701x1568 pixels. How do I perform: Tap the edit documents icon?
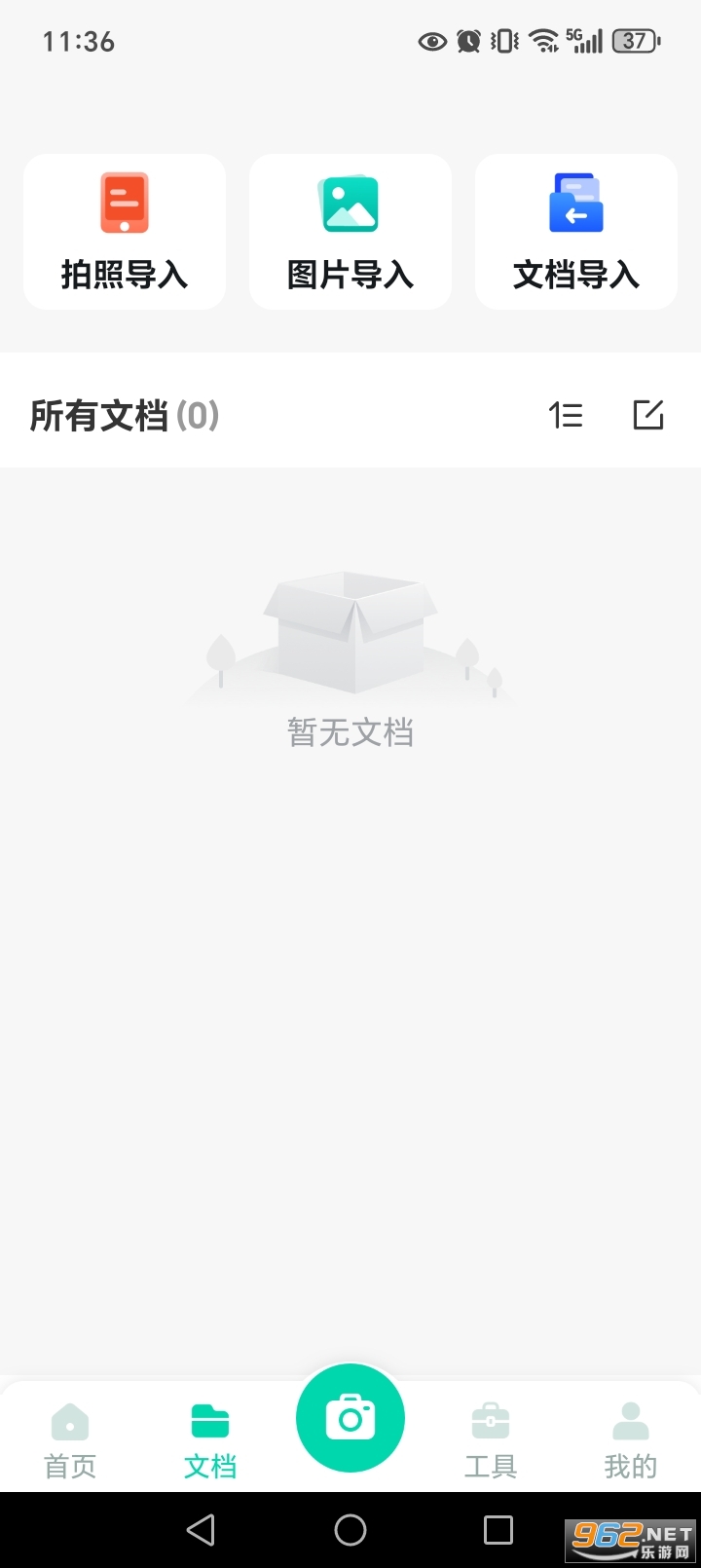647,415
